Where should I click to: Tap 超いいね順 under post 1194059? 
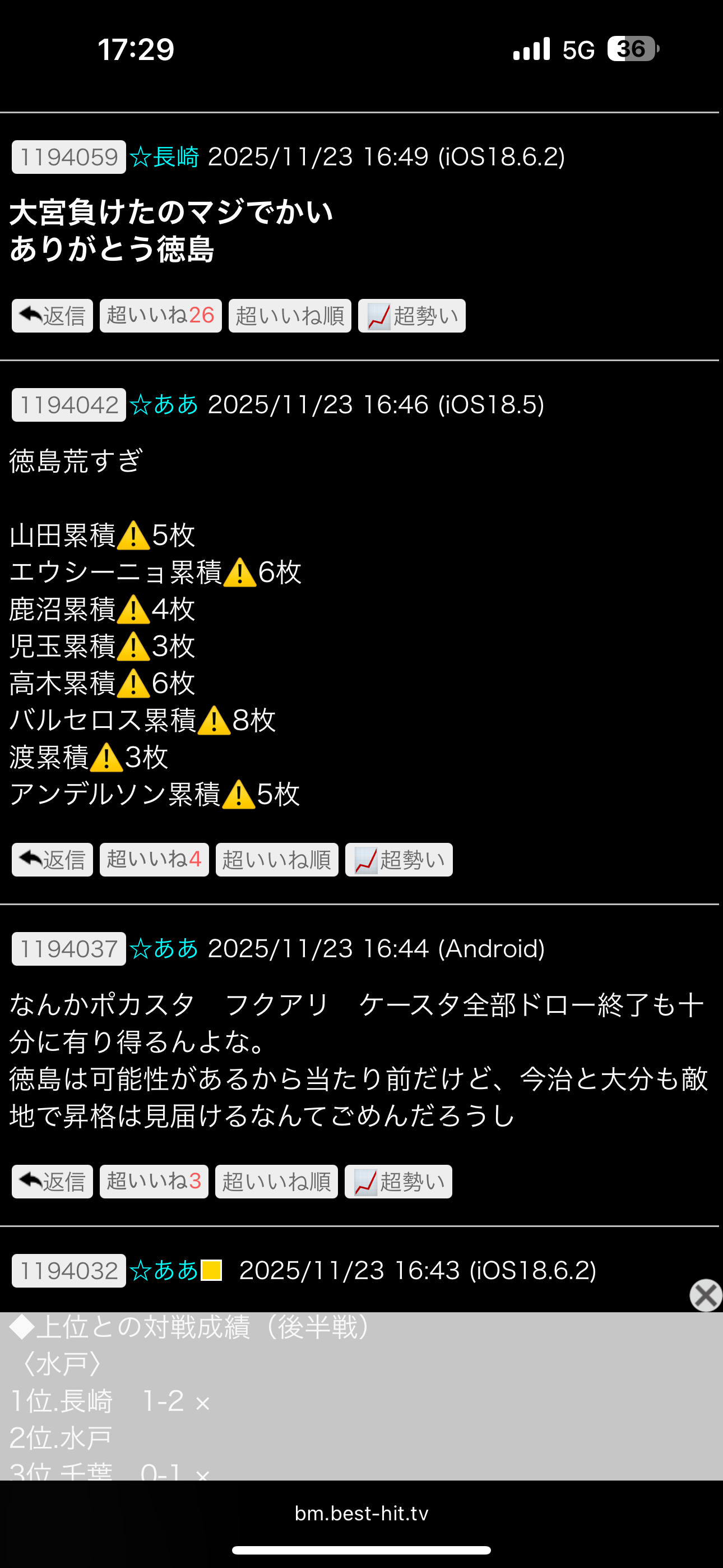coord(290,315)
